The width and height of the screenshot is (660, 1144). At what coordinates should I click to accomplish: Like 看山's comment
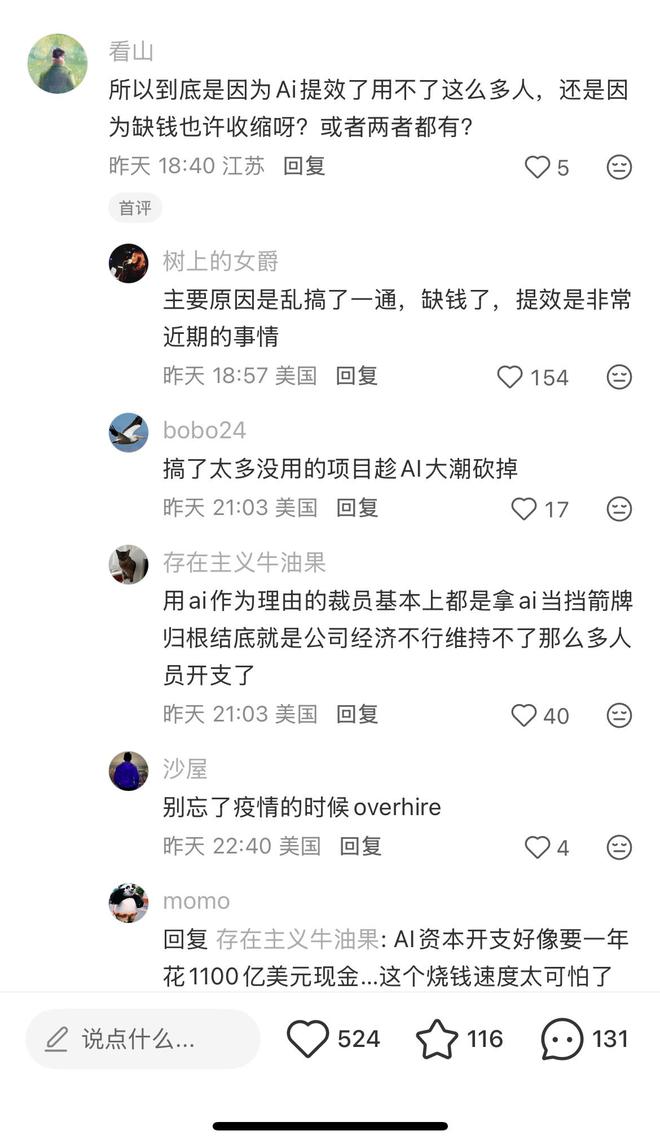click(x=538, y=167)
